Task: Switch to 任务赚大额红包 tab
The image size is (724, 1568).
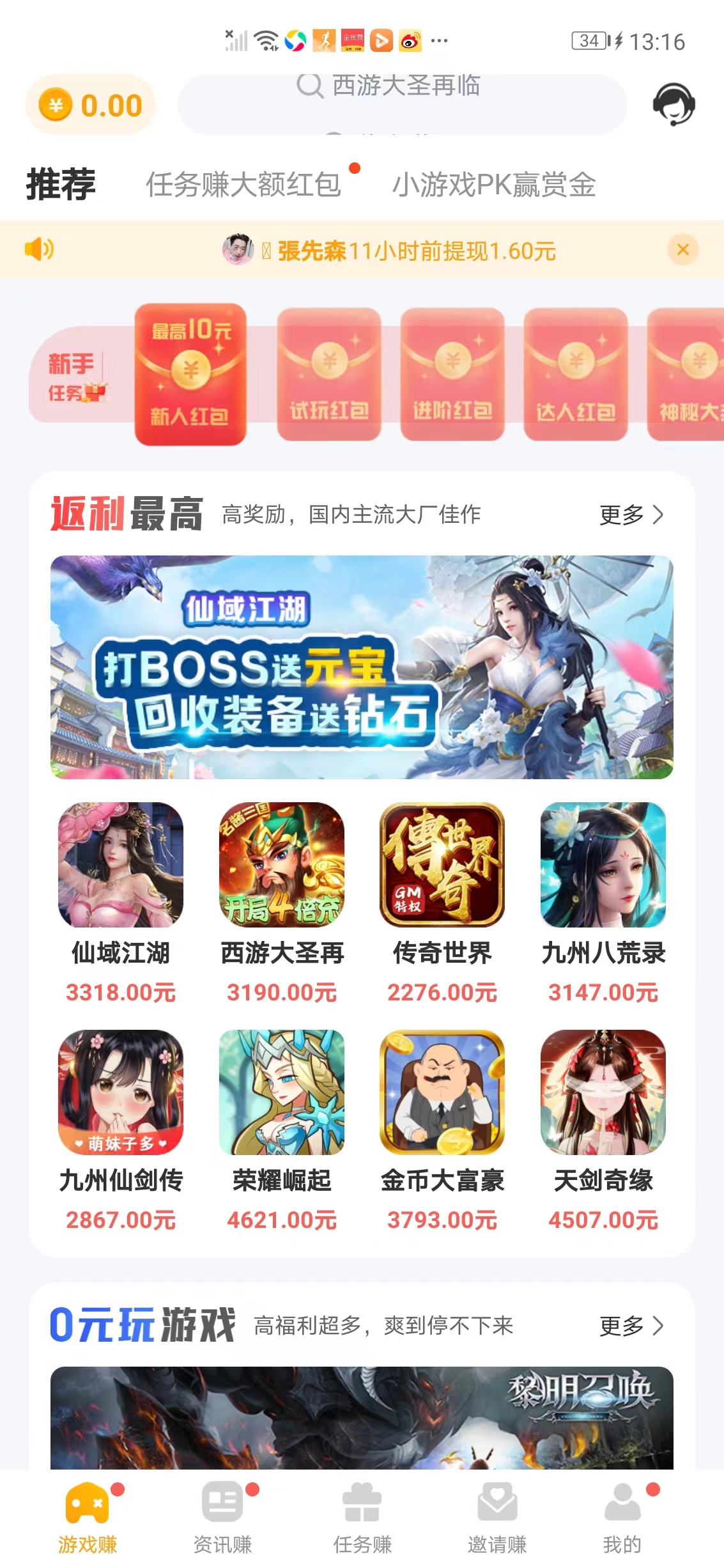Action: [x=246, y=185]
